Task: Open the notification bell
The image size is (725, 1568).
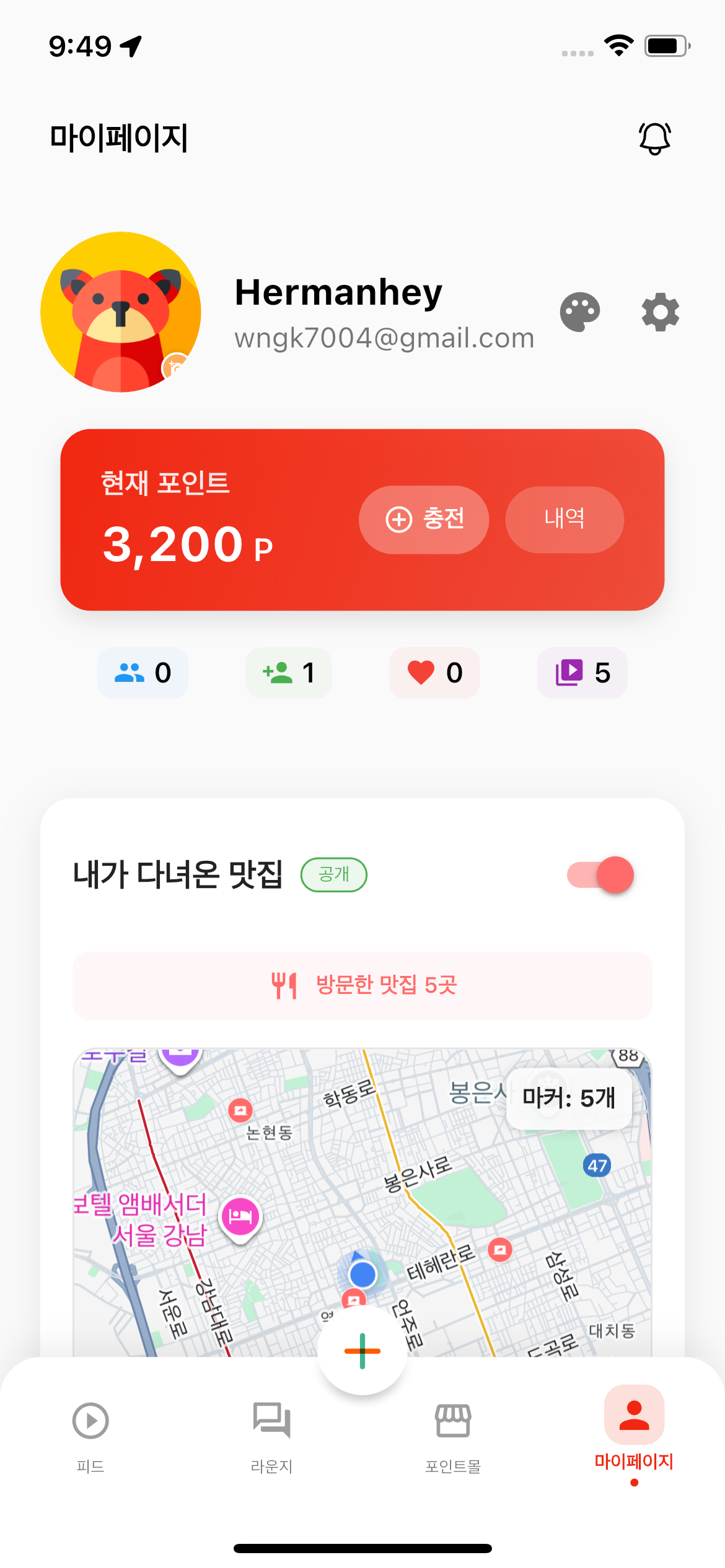Action: pos(654,137)
